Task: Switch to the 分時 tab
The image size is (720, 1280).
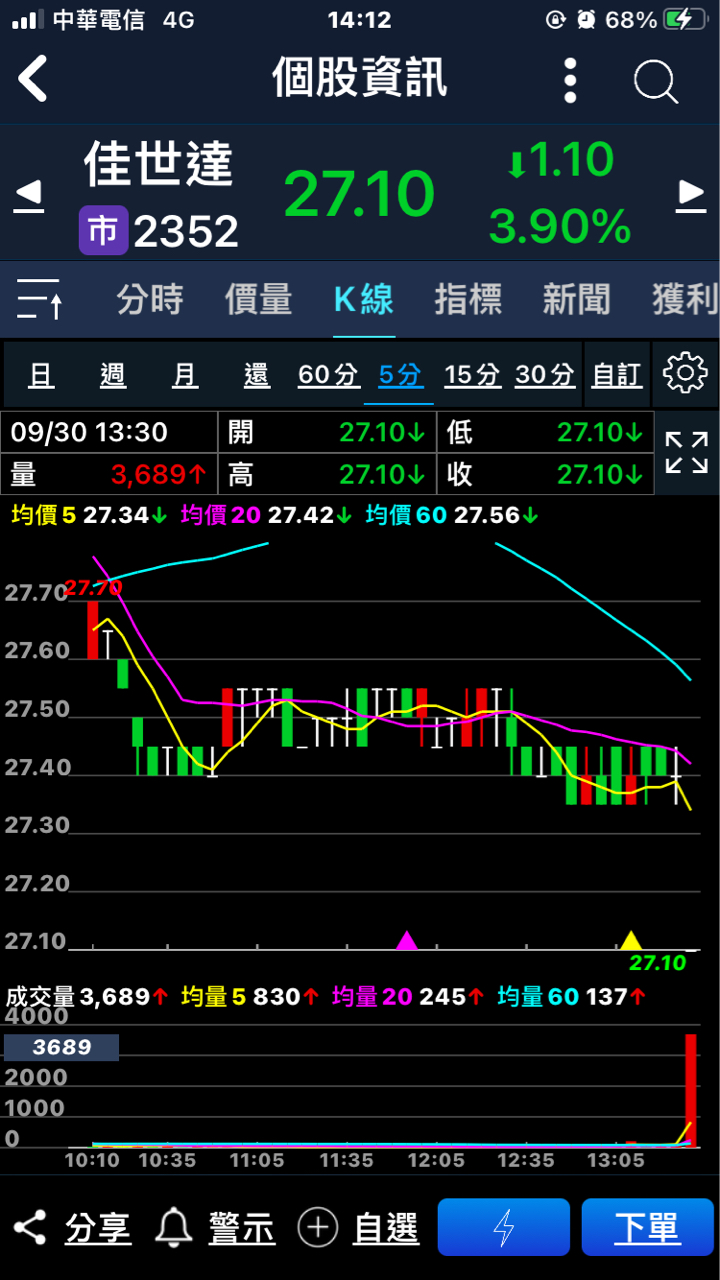Action: click(x=150, y=299)
